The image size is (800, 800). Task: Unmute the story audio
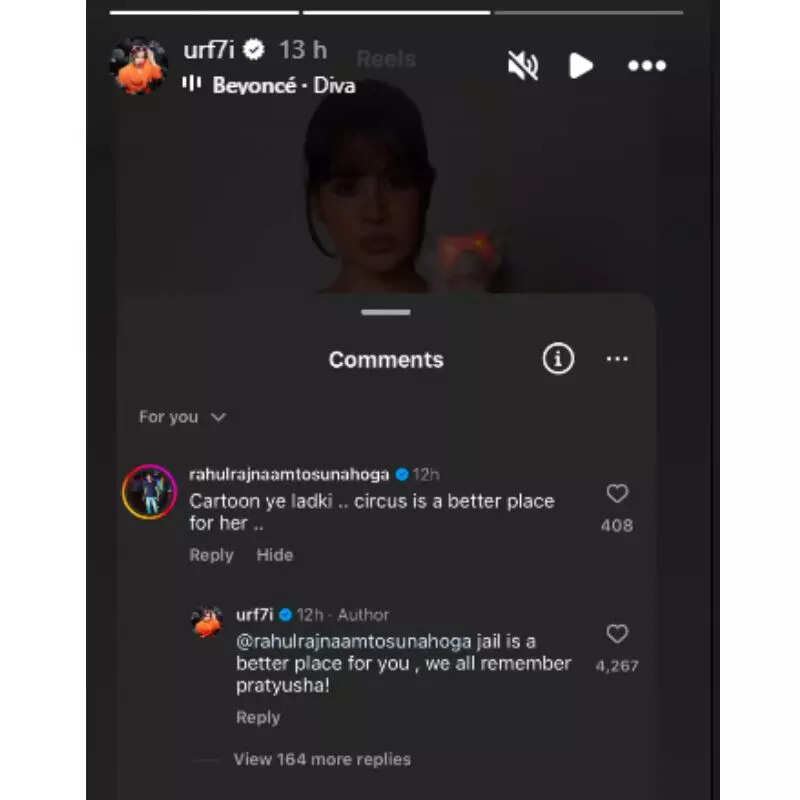click(x=523, y=66)
